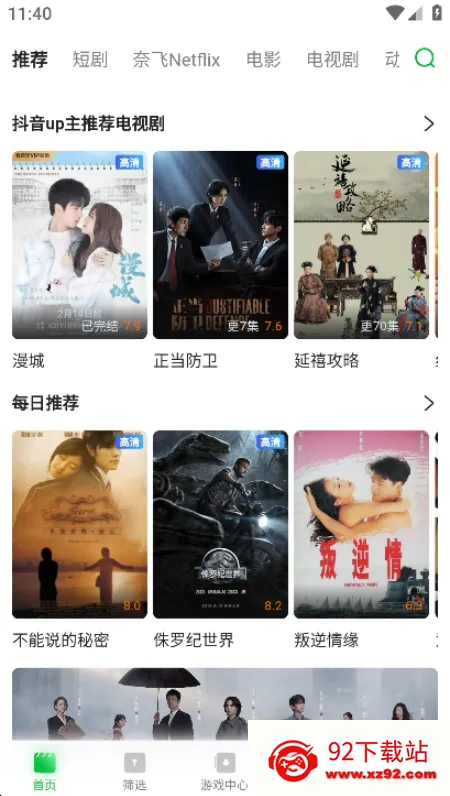
Task: Switch to the 筛选 bottom tab
Action: pyautogui.click(x=135, y=771)
